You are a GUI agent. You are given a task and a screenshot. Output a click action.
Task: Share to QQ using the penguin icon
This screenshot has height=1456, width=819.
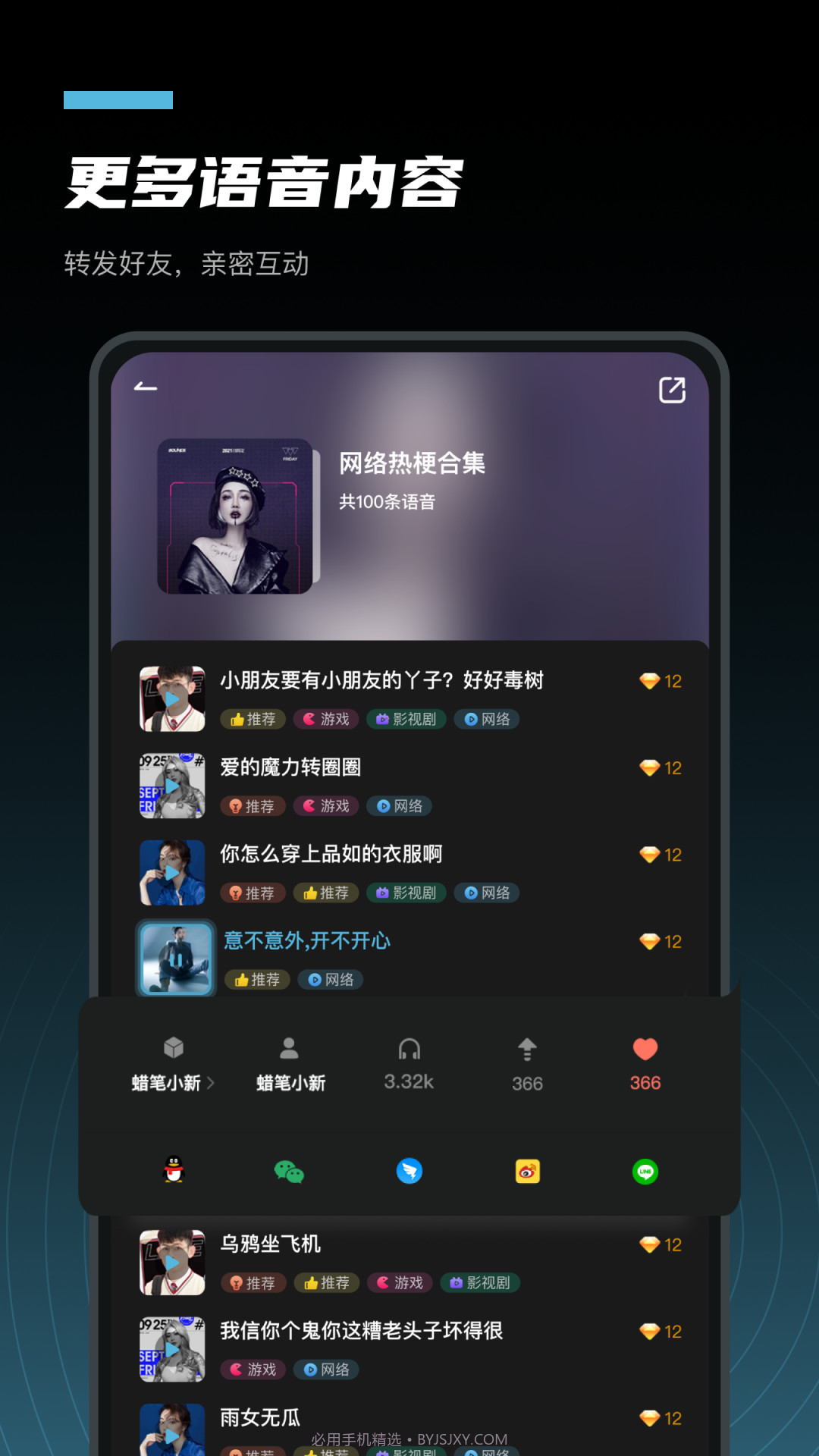pyautogui.click(x=173, y=1172)
